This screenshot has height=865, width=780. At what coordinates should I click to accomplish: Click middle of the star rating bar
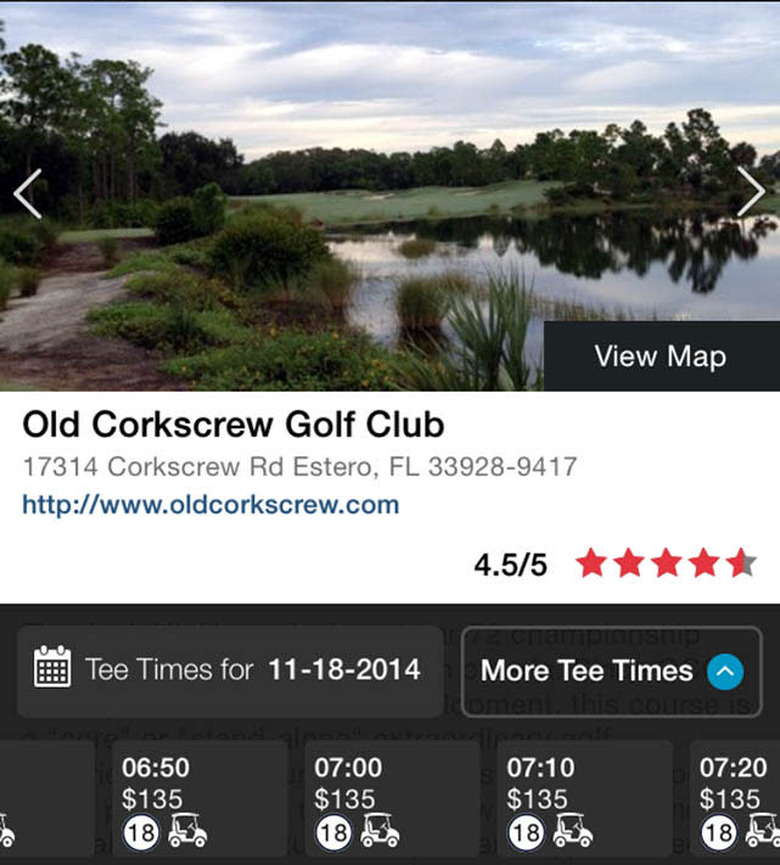(x=666, y=563)
